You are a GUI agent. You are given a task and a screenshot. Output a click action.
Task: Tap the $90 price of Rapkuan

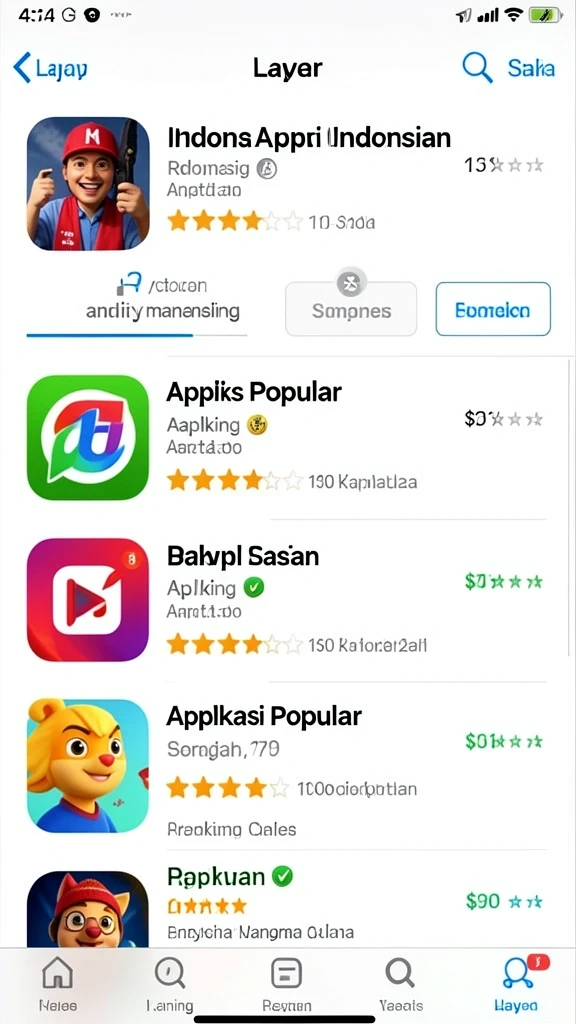(x=483, y=901)
